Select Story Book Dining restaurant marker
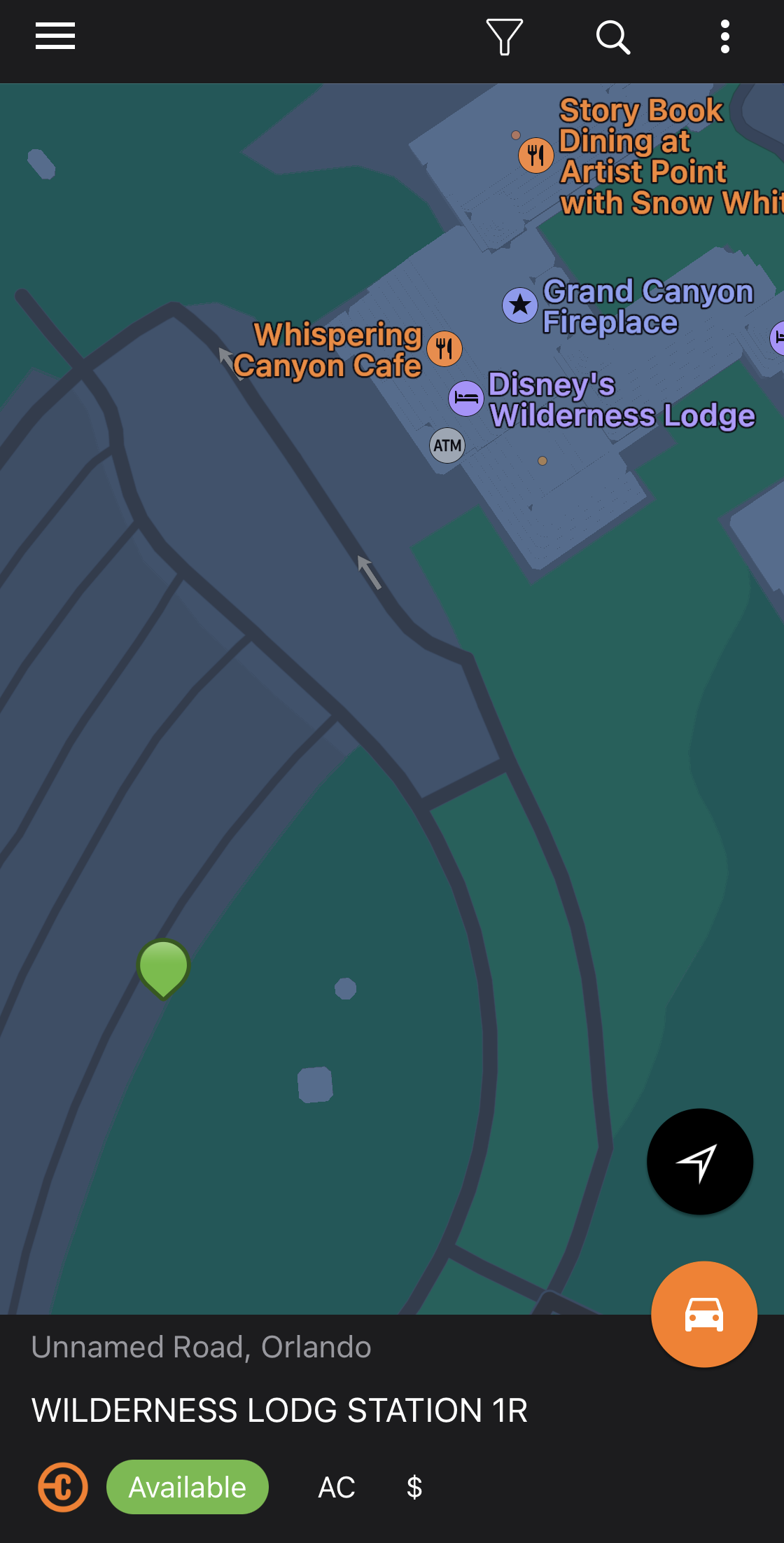Viewport: 784px width, 1543px height. click(536, 155)
